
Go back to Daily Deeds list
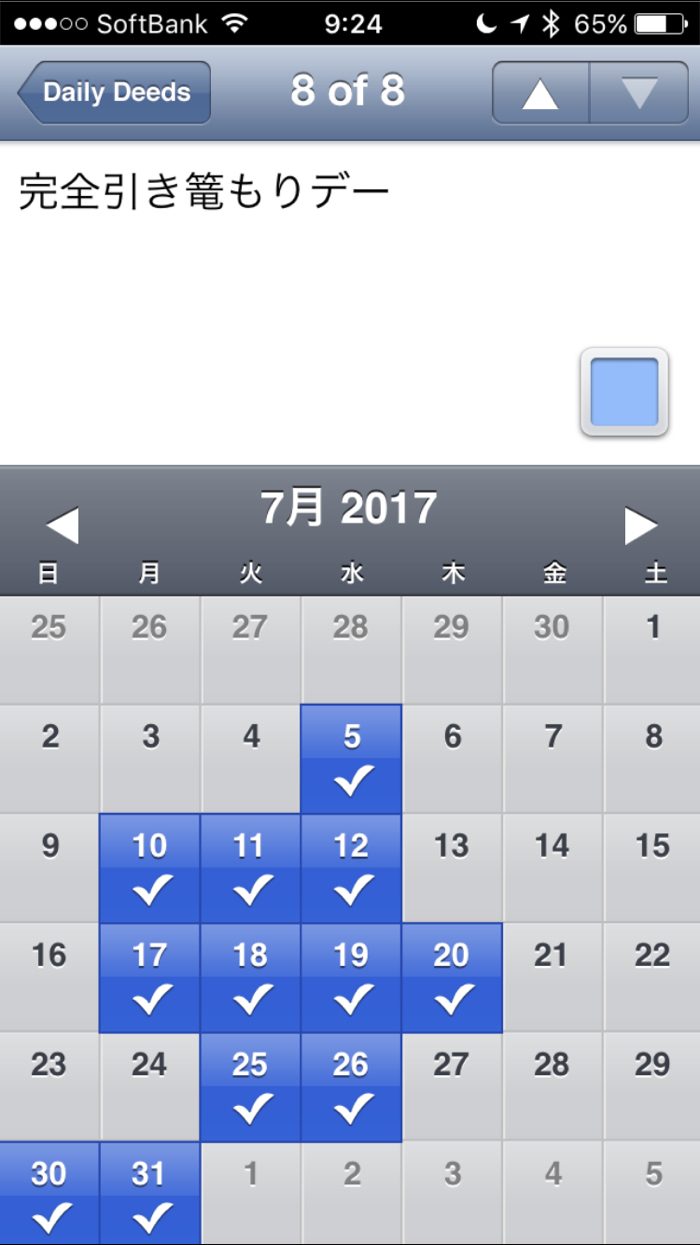tap(114, 92)
